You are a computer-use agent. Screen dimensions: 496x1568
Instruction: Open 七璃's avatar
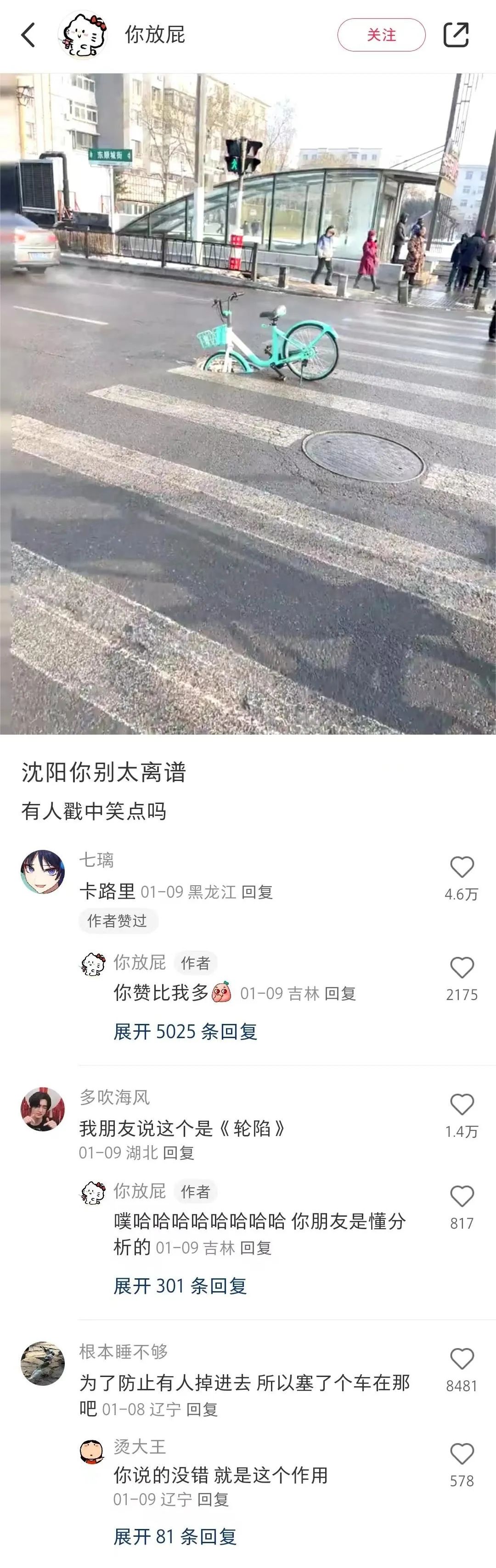tap(43, 871)
